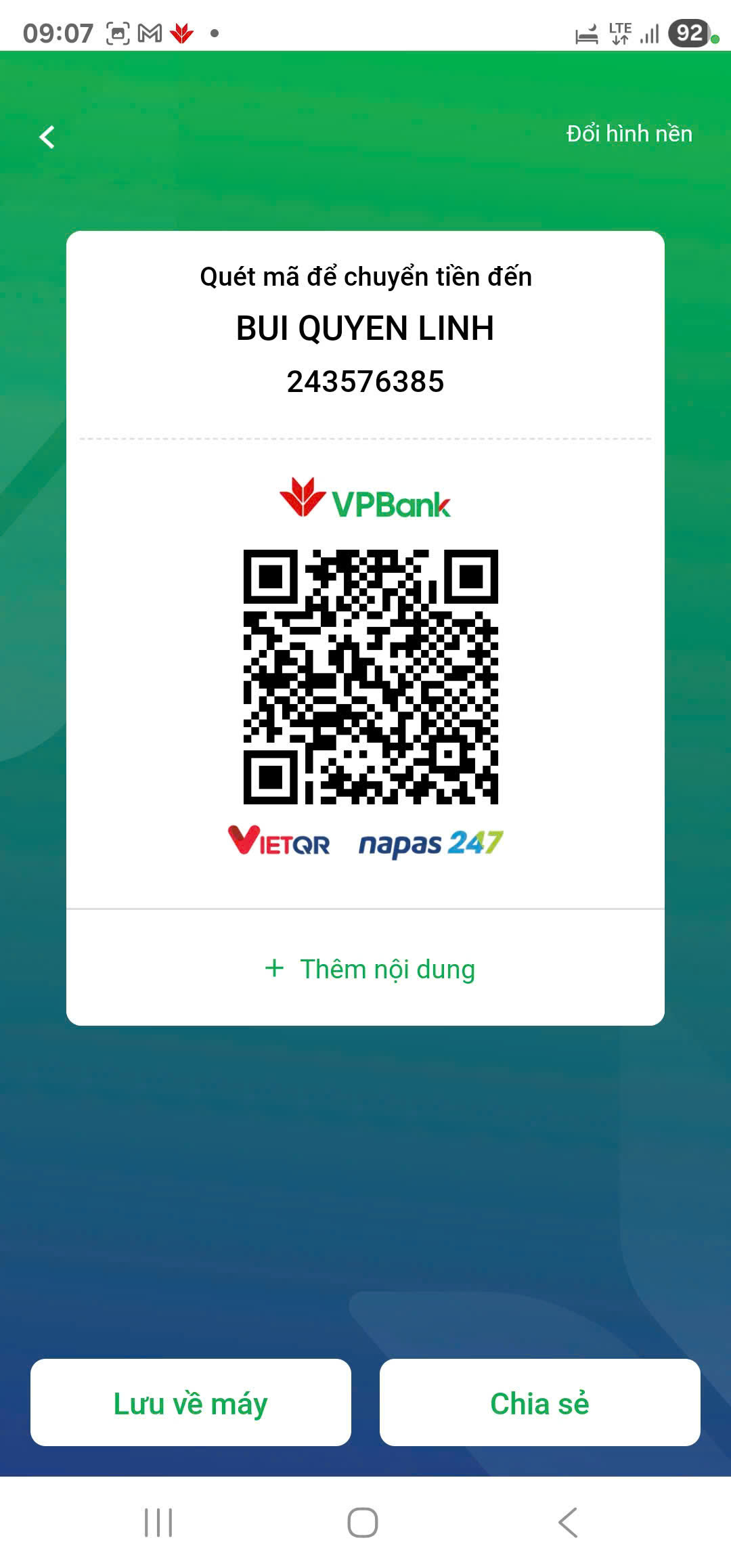Save QR code via Lưu về máy
731x1568 pixels.
191,1403
